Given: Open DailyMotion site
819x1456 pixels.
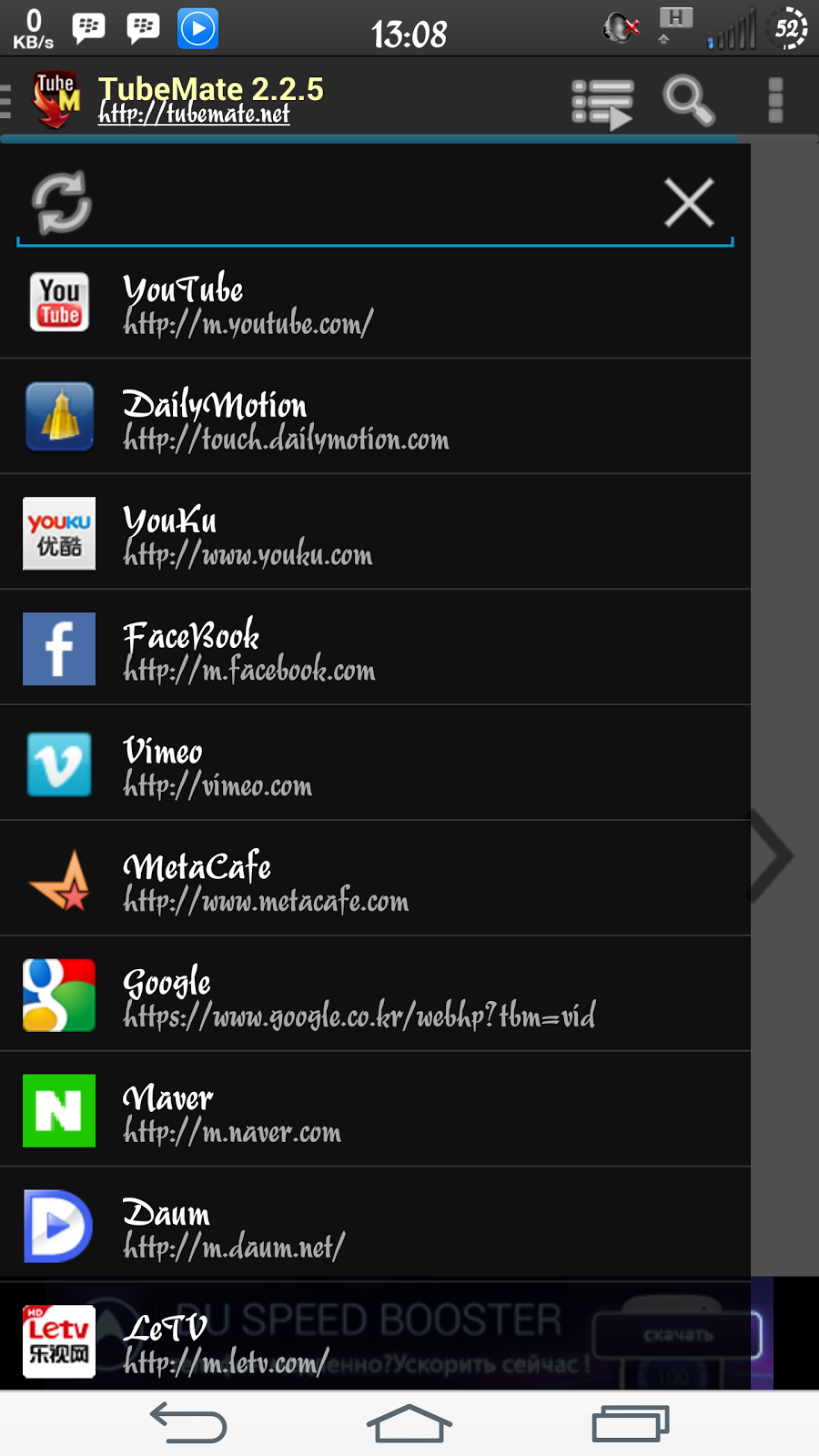Looking at the screenshot, I should [375, 418].
